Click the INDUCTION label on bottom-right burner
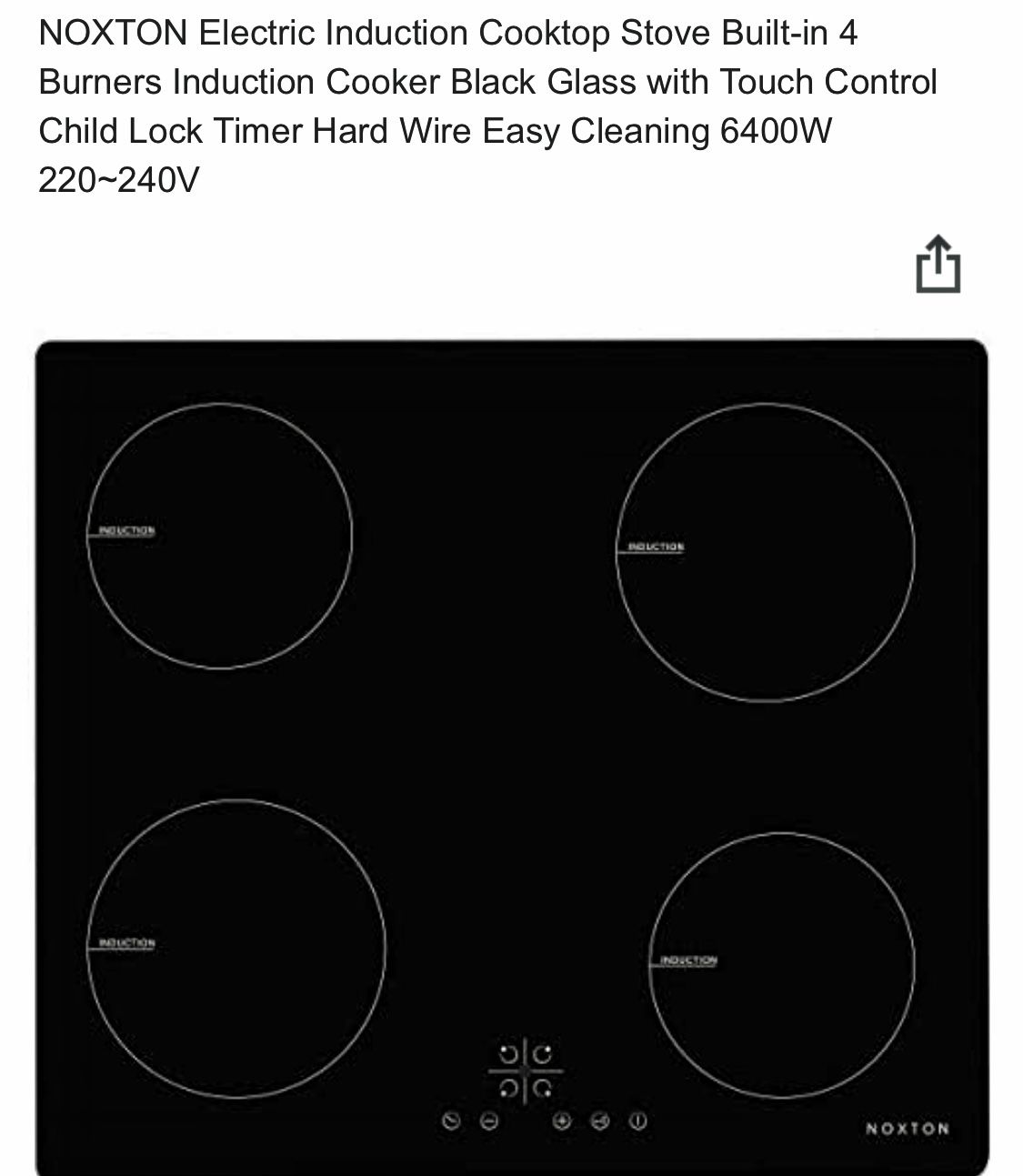The image size is (1023, 1176). (688, 958)
